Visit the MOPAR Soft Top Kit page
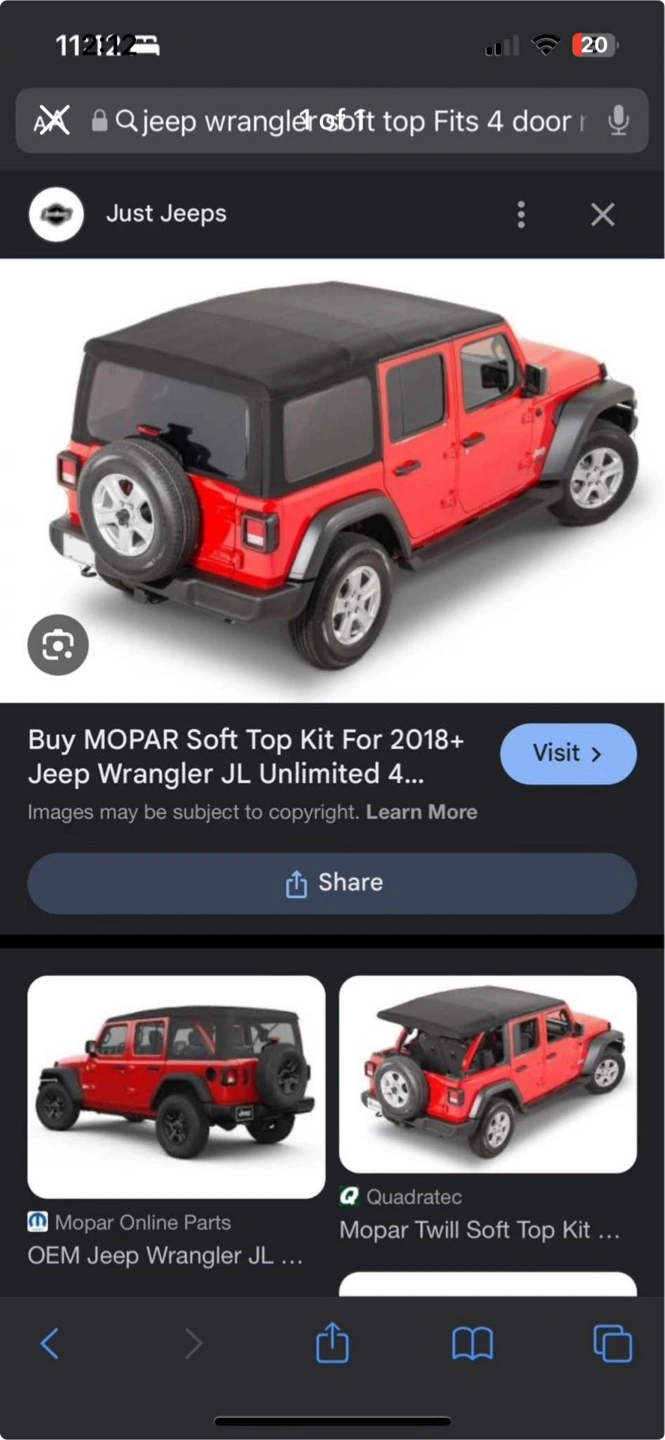This screenshot has height=1440, width=665. tap(568, 754)
